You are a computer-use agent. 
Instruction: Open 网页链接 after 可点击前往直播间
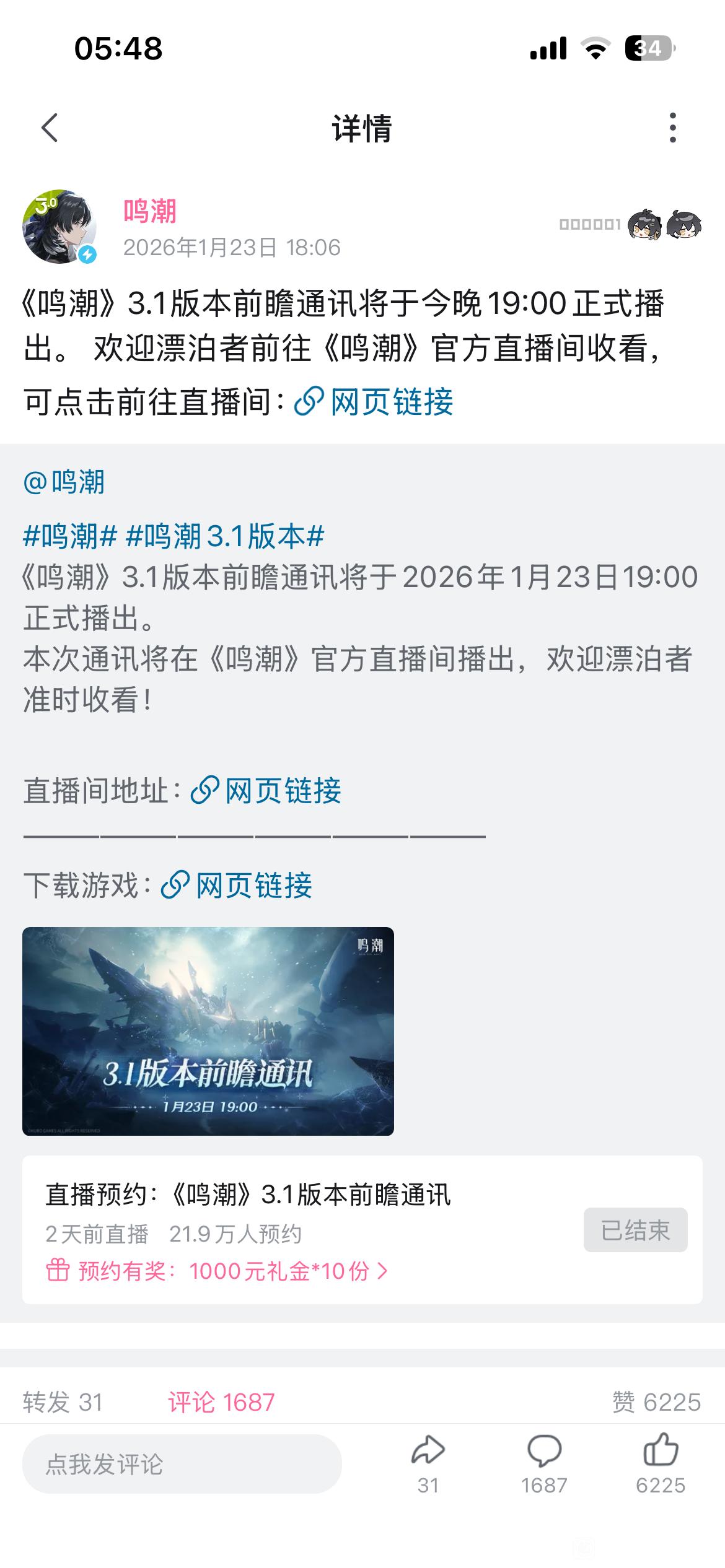point(374,402)
